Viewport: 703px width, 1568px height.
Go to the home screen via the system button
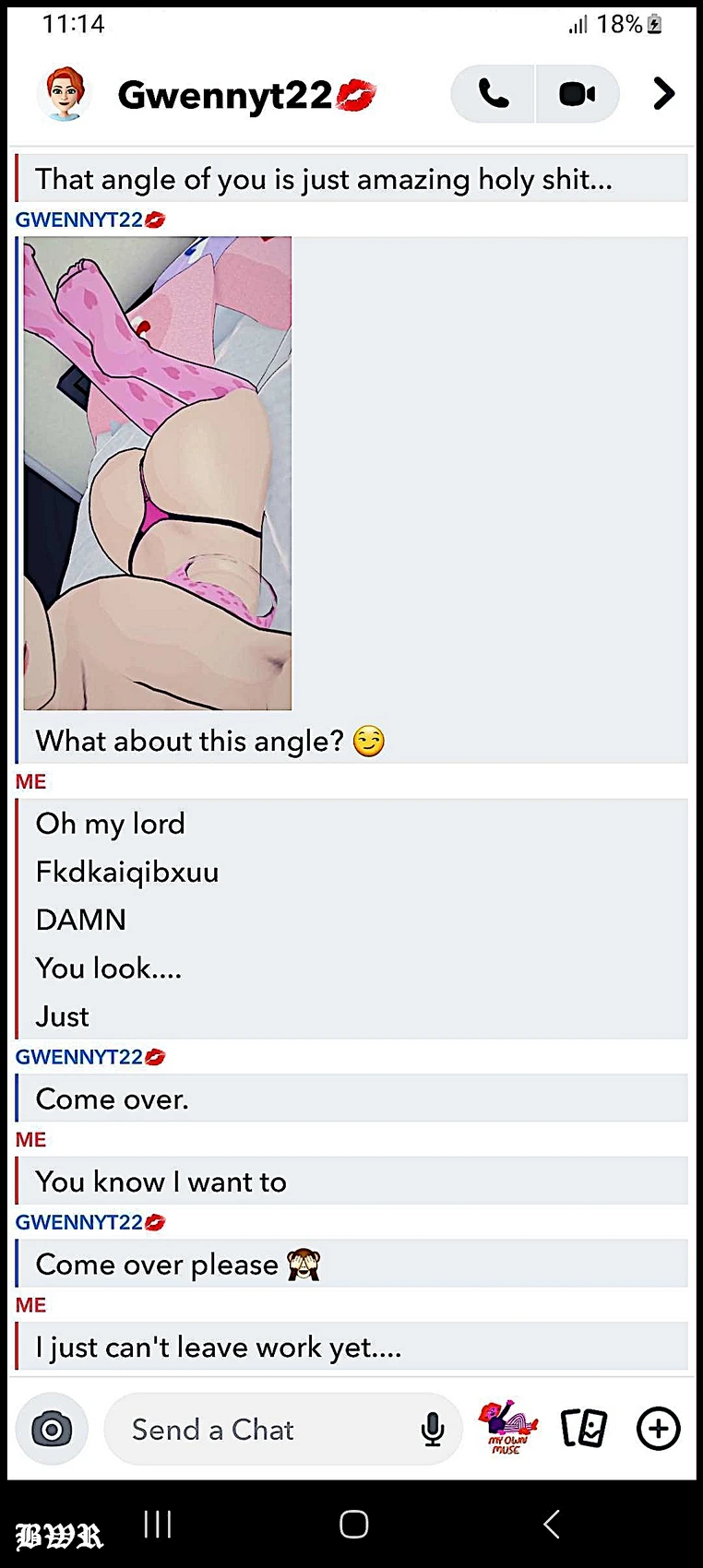tap(353, 1524)
